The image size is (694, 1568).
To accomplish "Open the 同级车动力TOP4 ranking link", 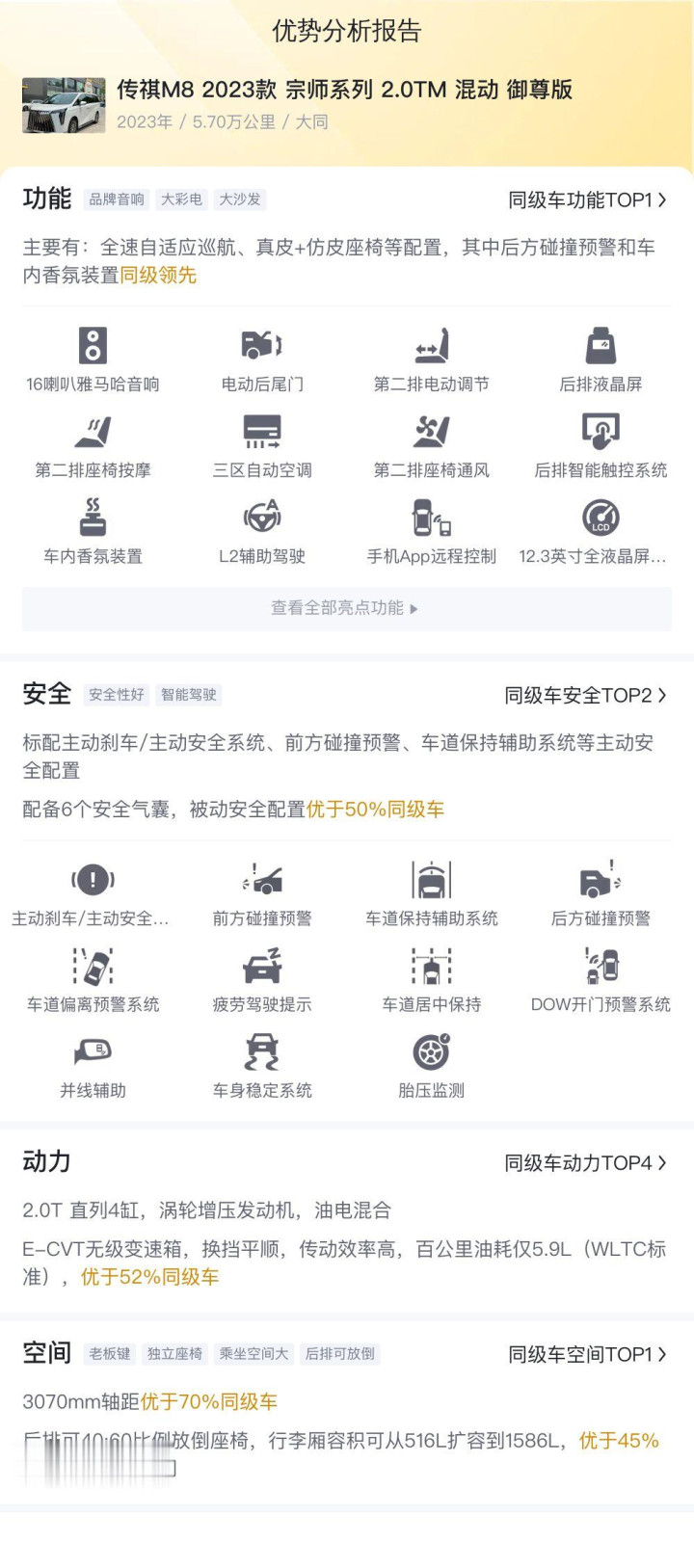I will 585,1163.
